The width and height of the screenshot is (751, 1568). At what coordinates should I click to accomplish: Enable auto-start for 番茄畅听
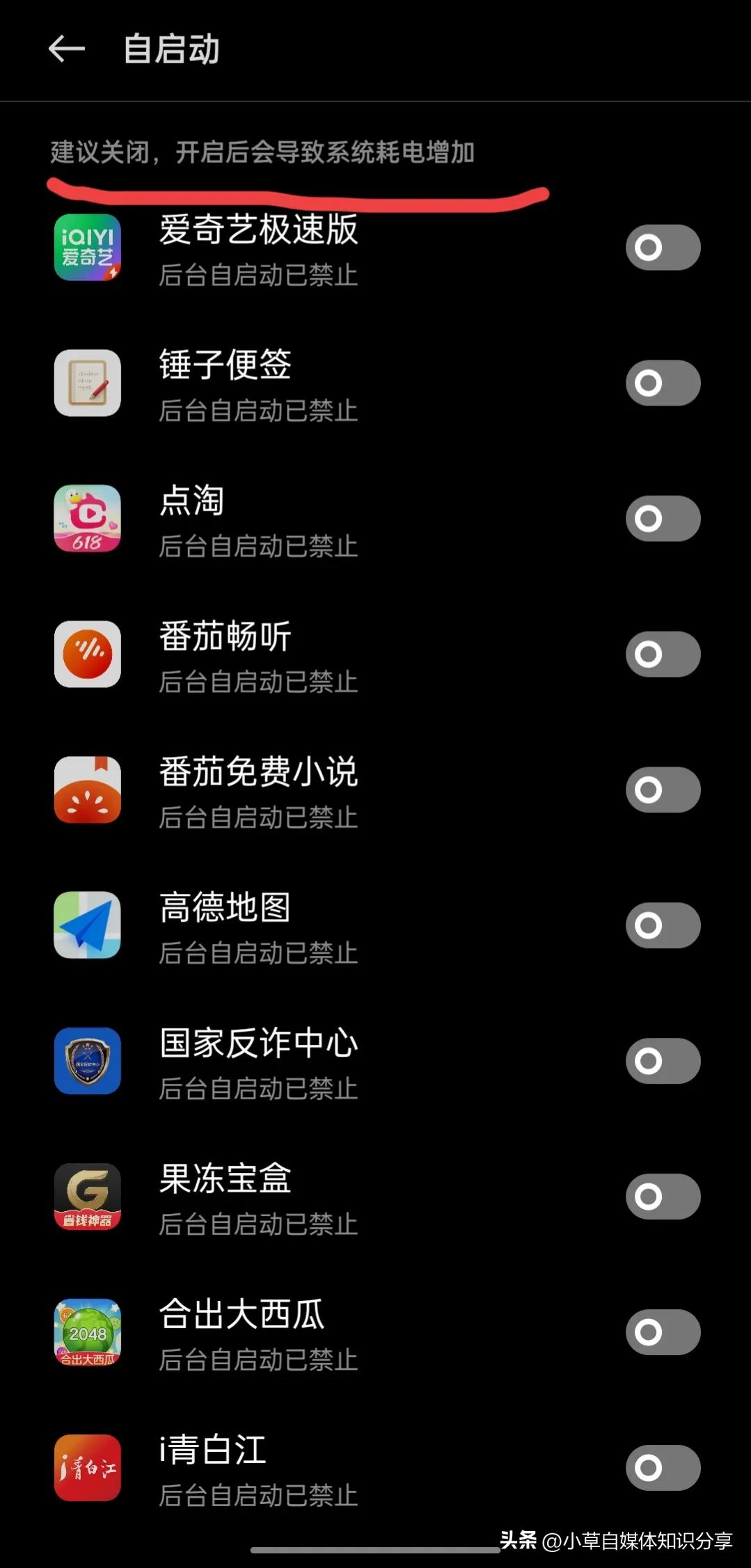click(x=662, y=654)
